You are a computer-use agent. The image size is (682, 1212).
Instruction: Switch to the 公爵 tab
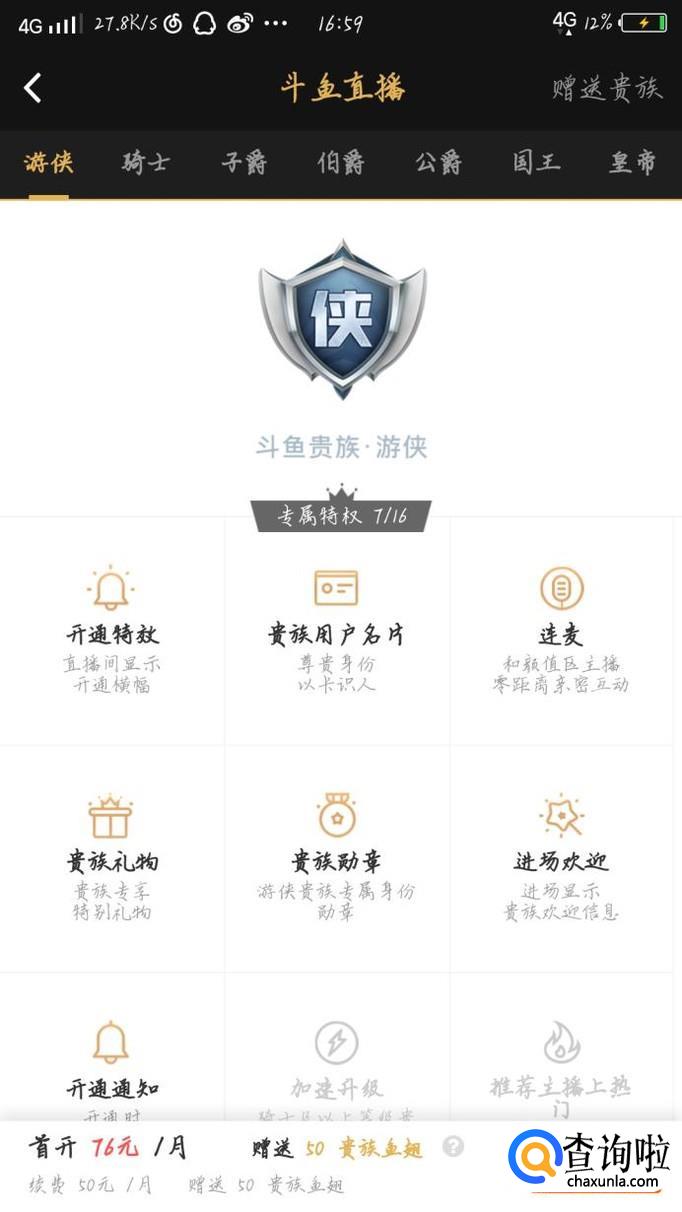click(438, 162)
